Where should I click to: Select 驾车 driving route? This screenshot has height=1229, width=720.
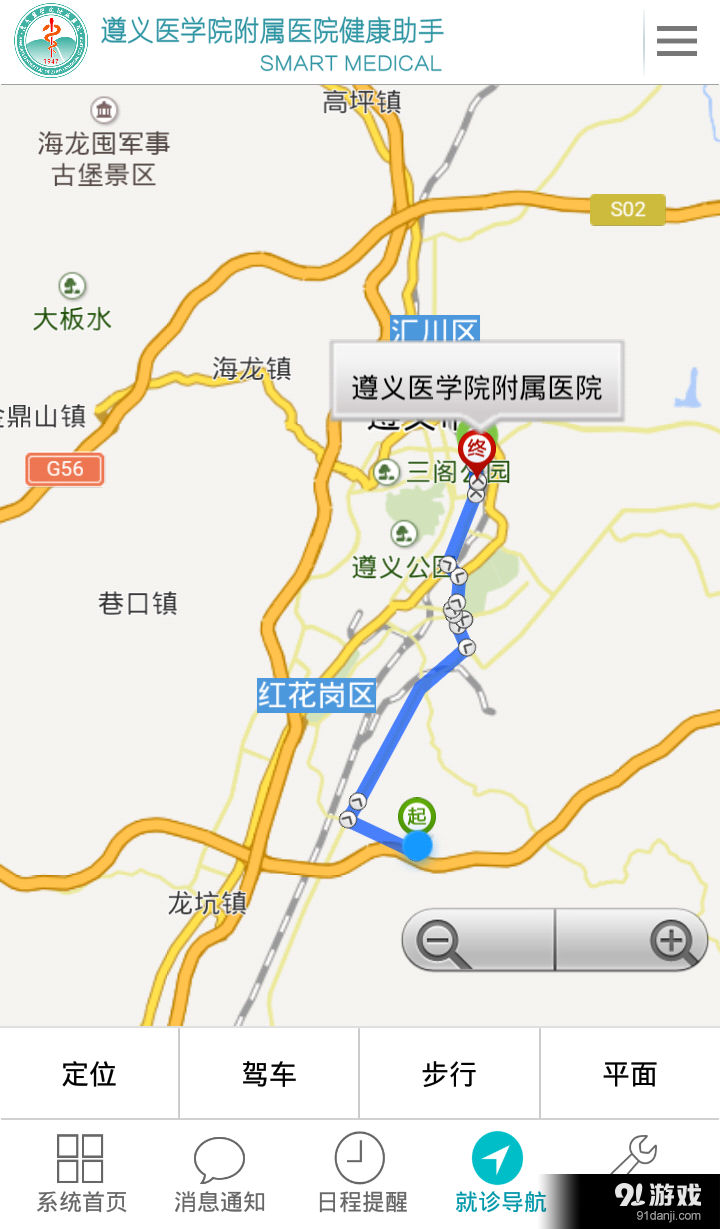(269, 1074)
